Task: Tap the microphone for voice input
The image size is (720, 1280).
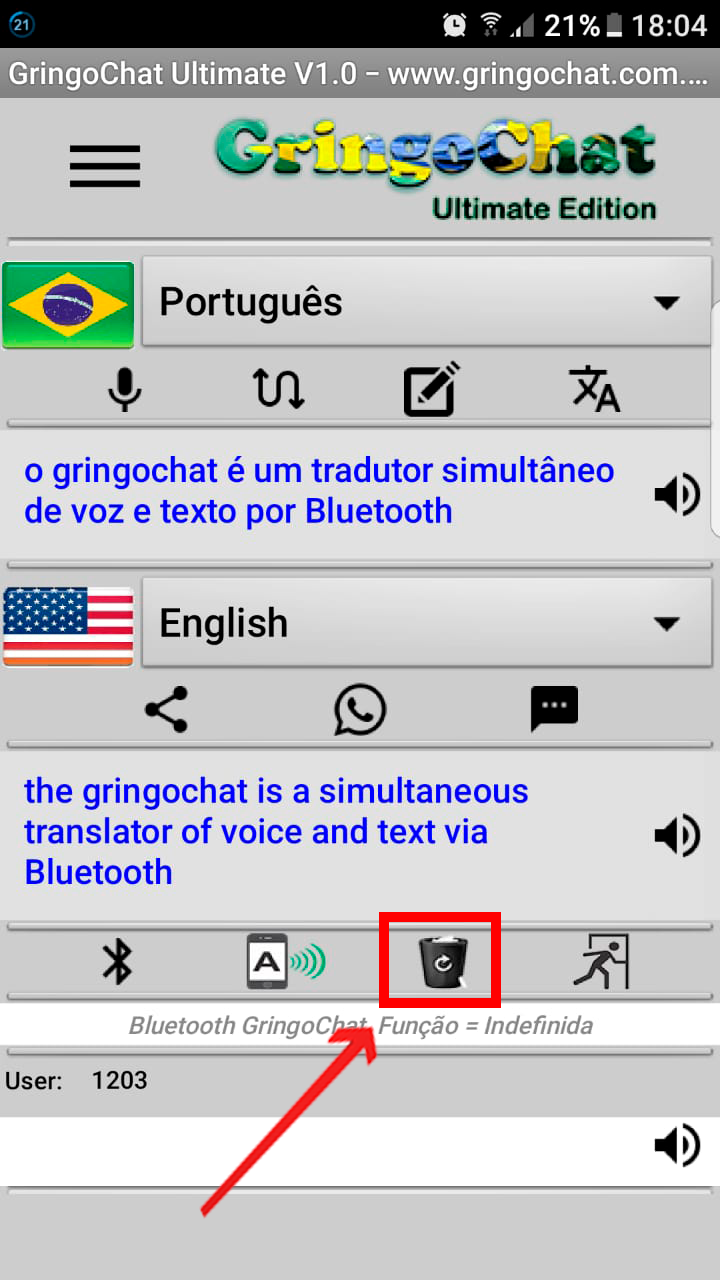Action: tap(124, 389)
